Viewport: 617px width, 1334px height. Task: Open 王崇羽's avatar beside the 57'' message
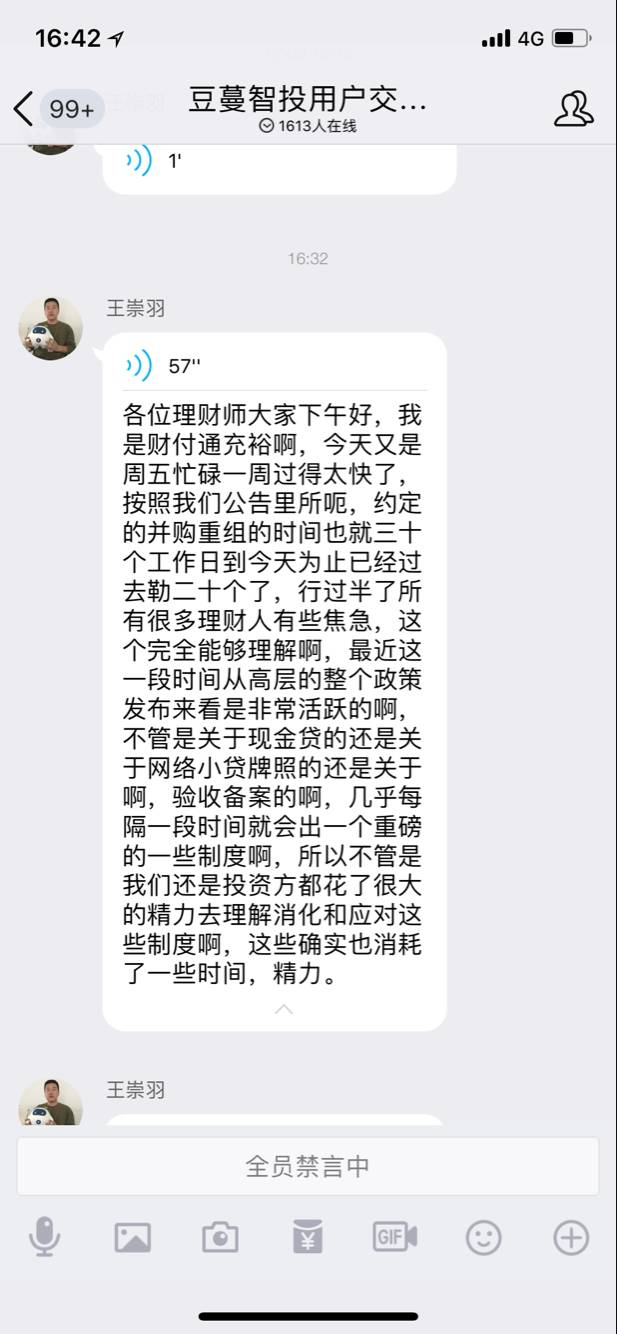click(51, 328)
